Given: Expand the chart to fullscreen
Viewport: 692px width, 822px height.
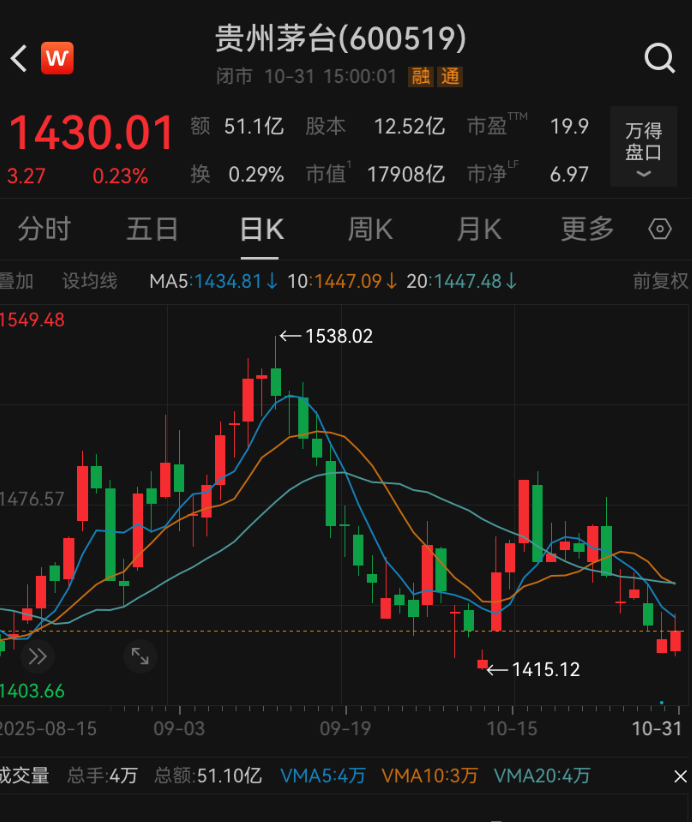Looking at the screenshot, I should pos(139,657).
